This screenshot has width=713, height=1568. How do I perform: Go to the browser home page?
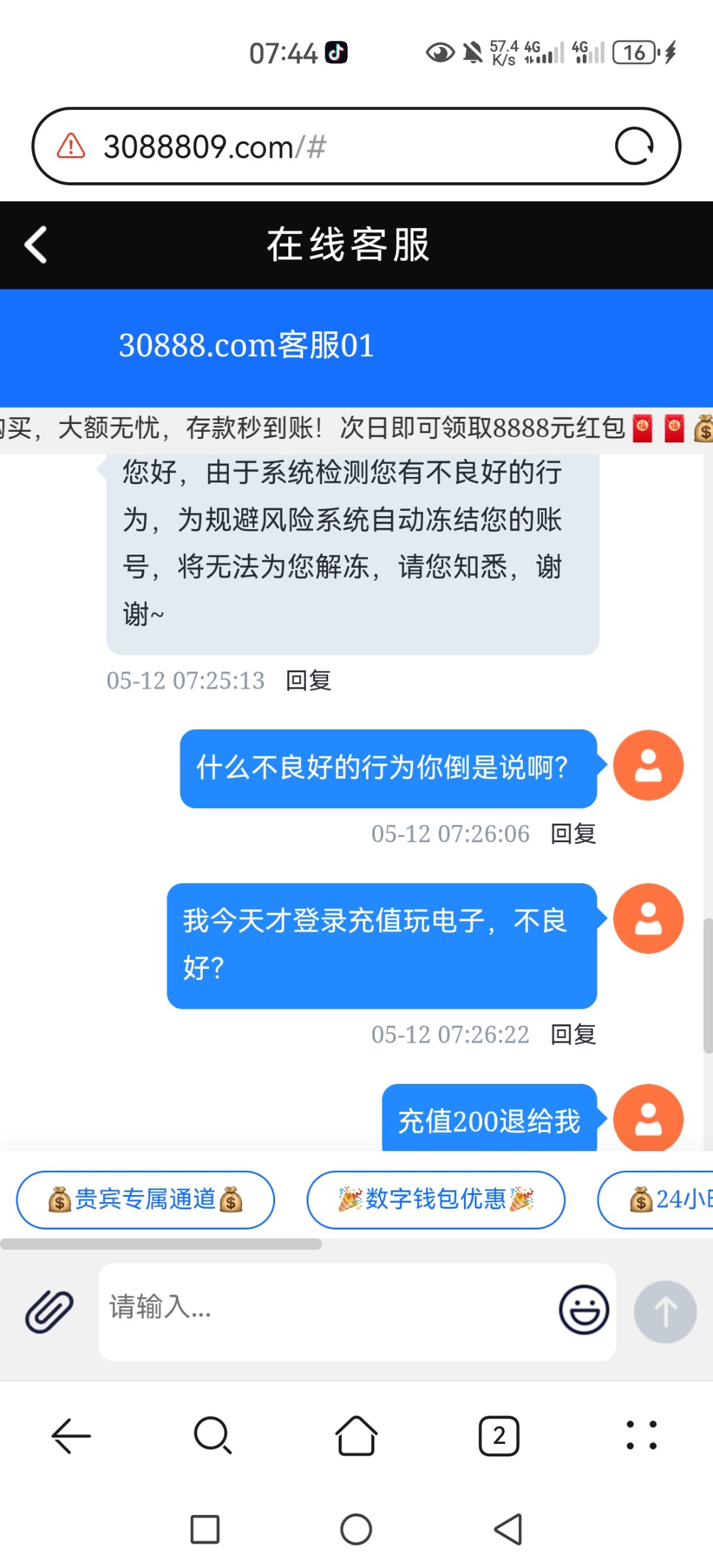pos(356,1436)
